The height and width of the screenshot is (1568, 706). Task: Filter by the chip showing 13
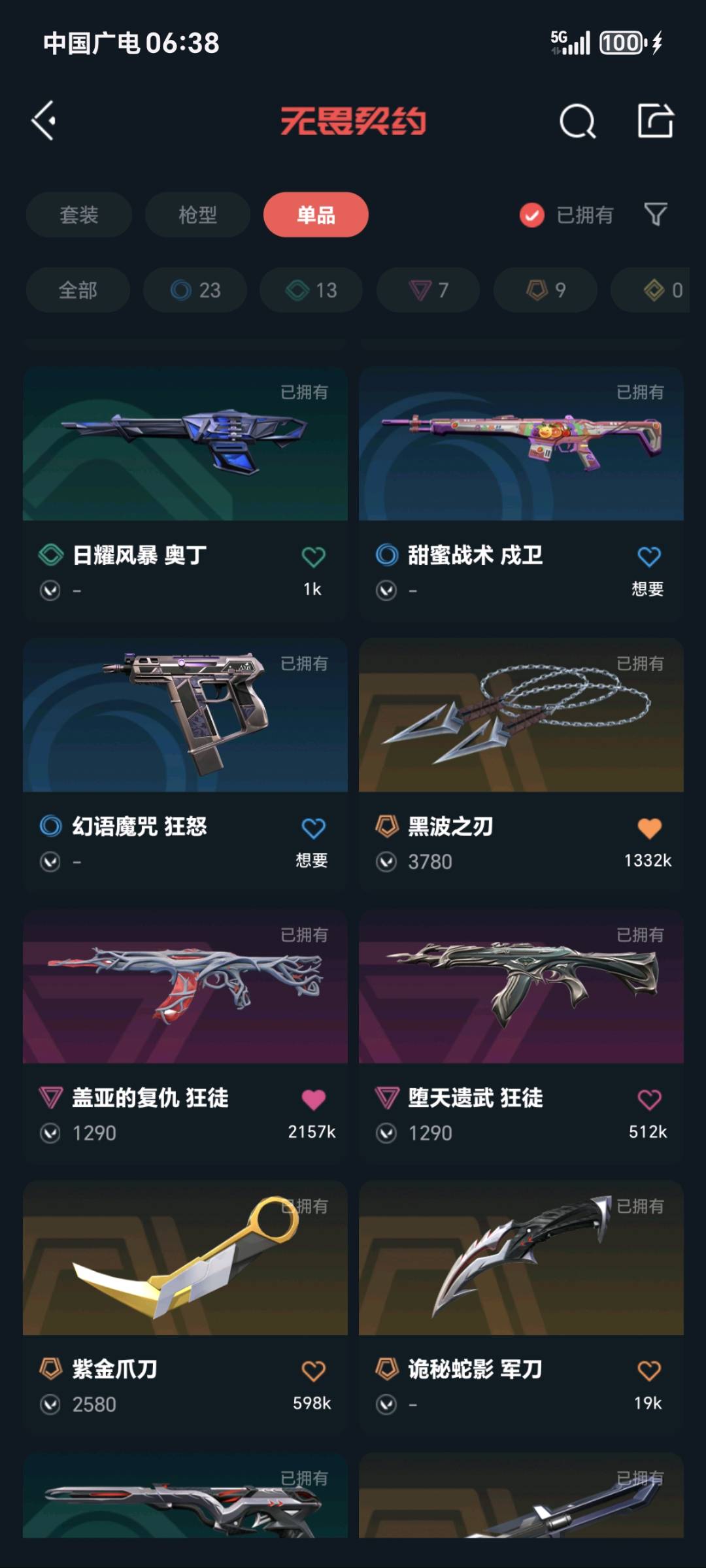pyautogui.click(x=311, y=290)
